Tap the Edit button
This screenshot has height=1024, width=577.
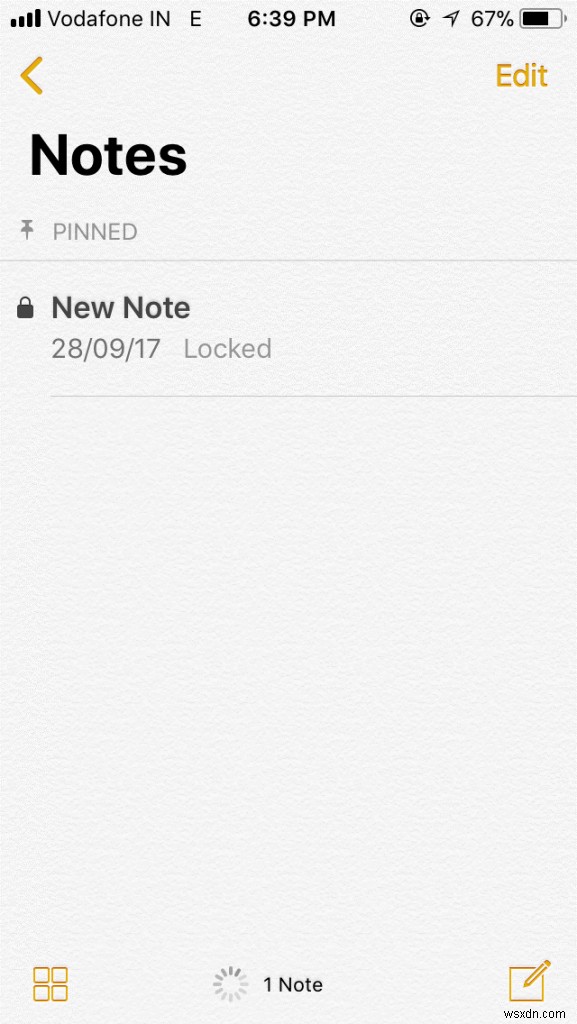521,76
